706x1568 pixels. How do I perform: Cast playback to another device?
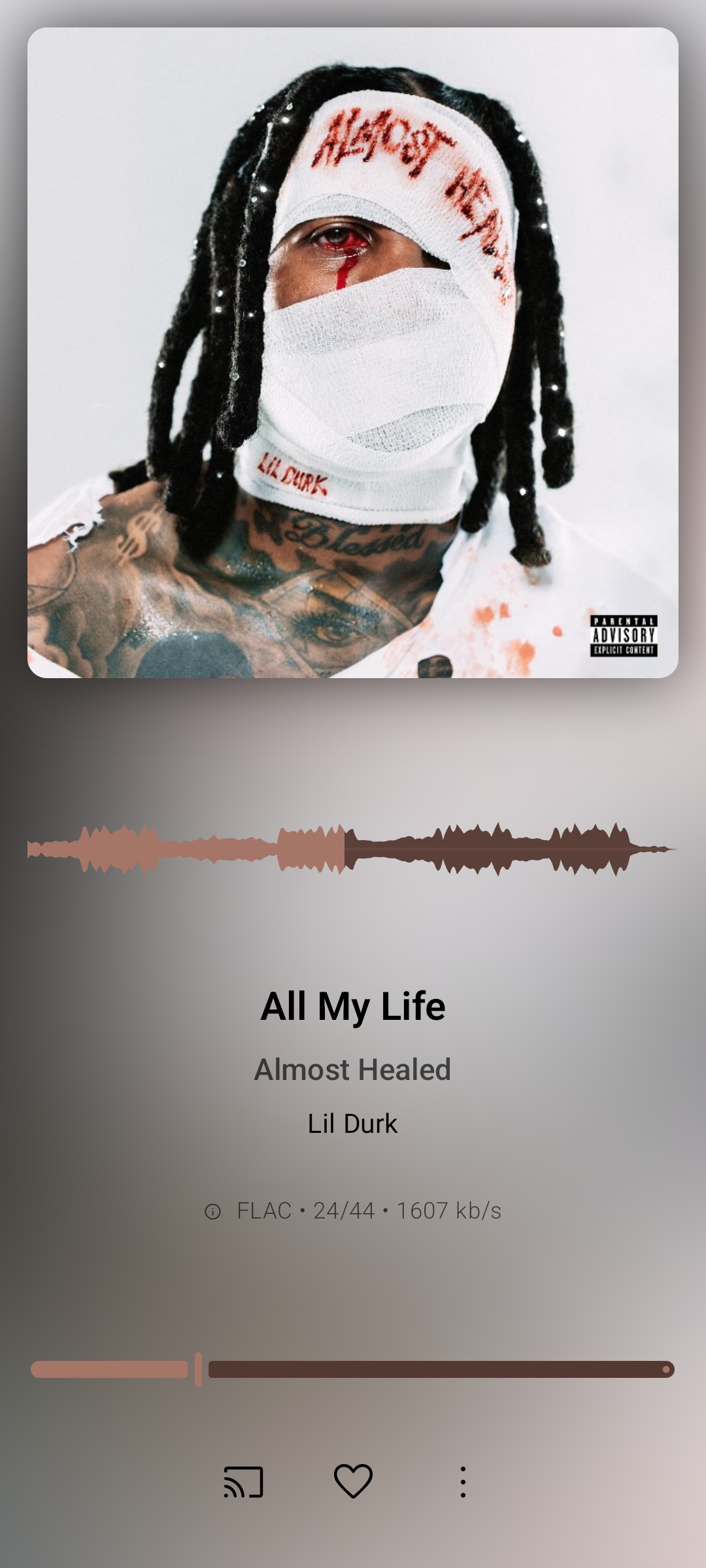(243, 1482)
